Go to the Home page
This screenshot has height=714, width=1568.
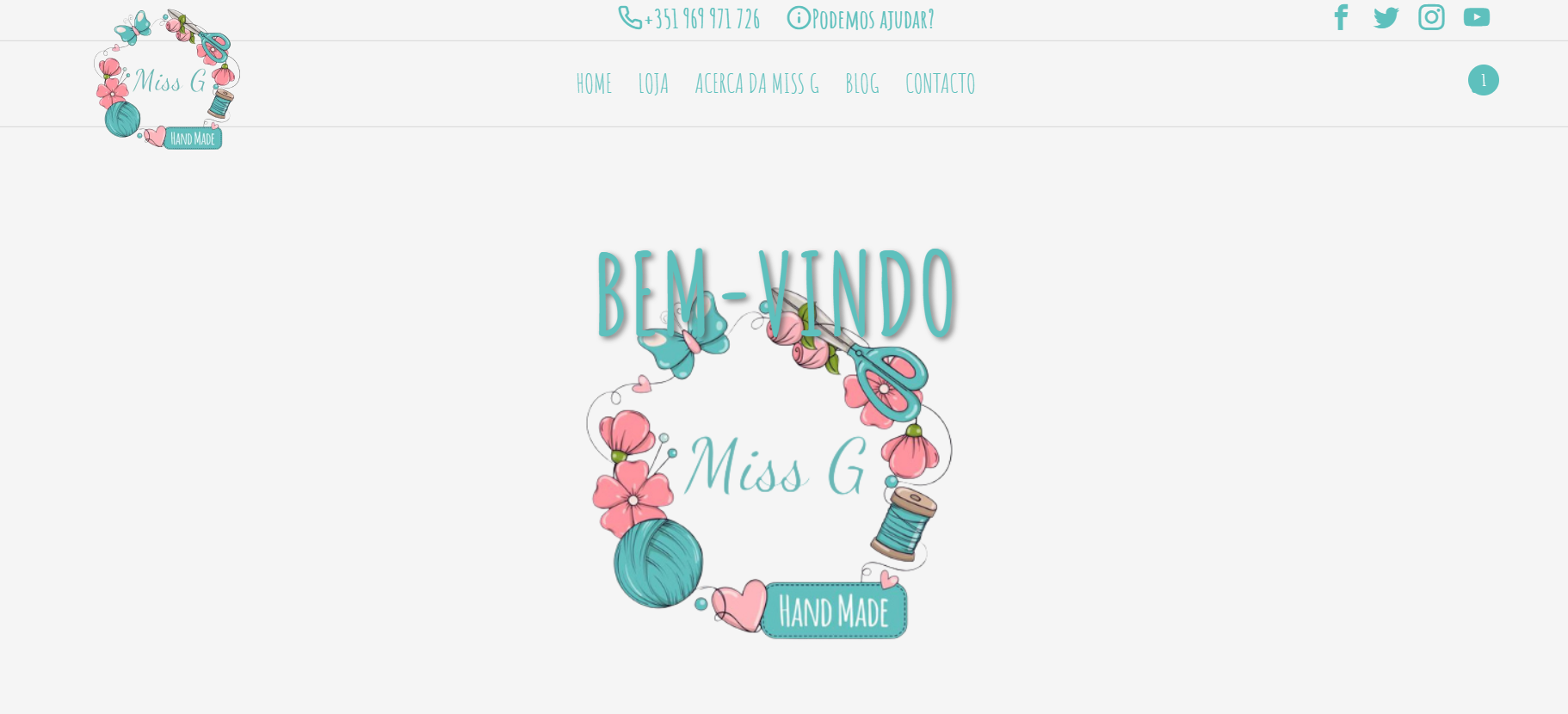pyautogui.click(x=594, y=83)
